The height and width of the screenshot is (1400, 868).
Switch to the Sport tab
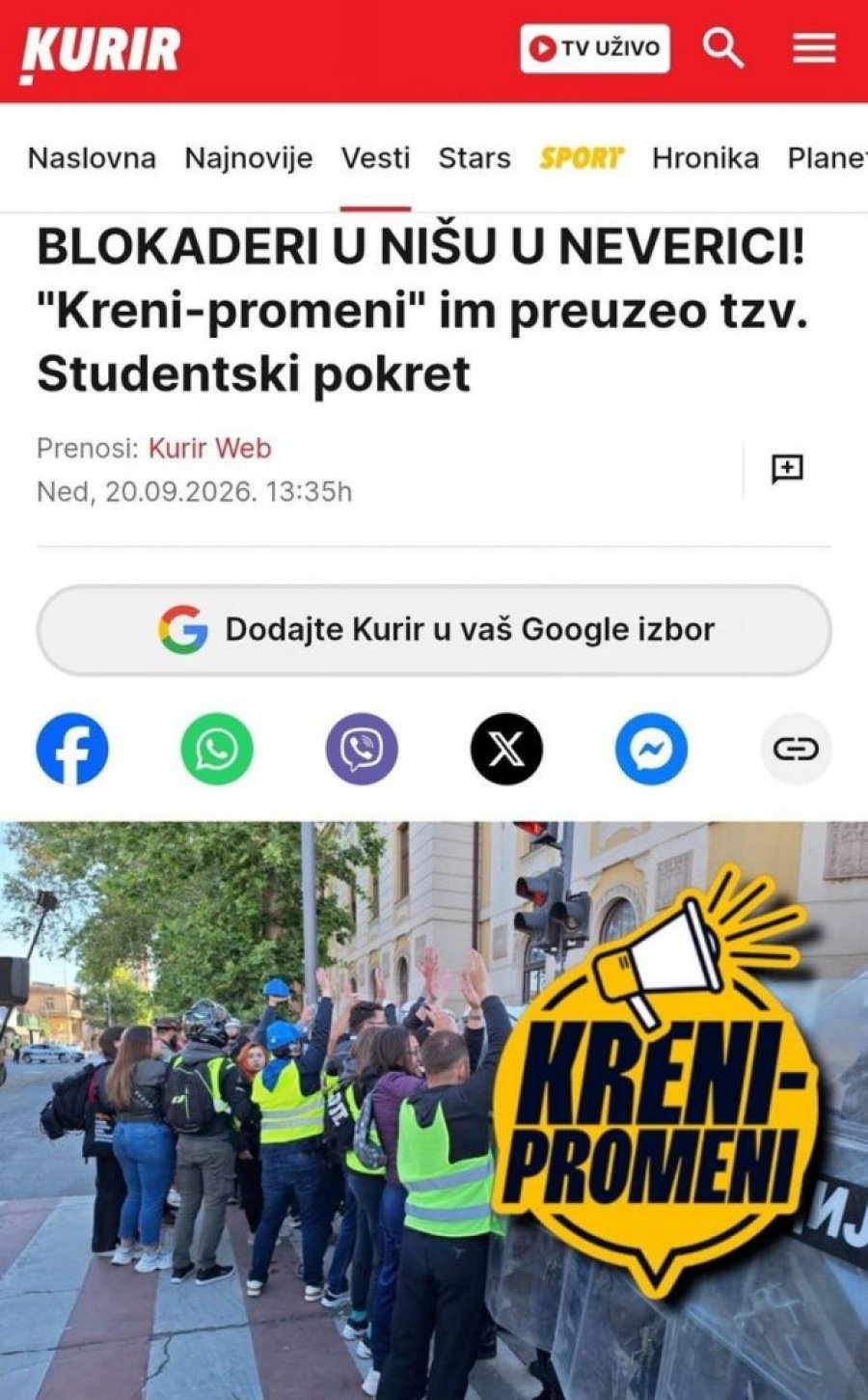click(582, 158)
